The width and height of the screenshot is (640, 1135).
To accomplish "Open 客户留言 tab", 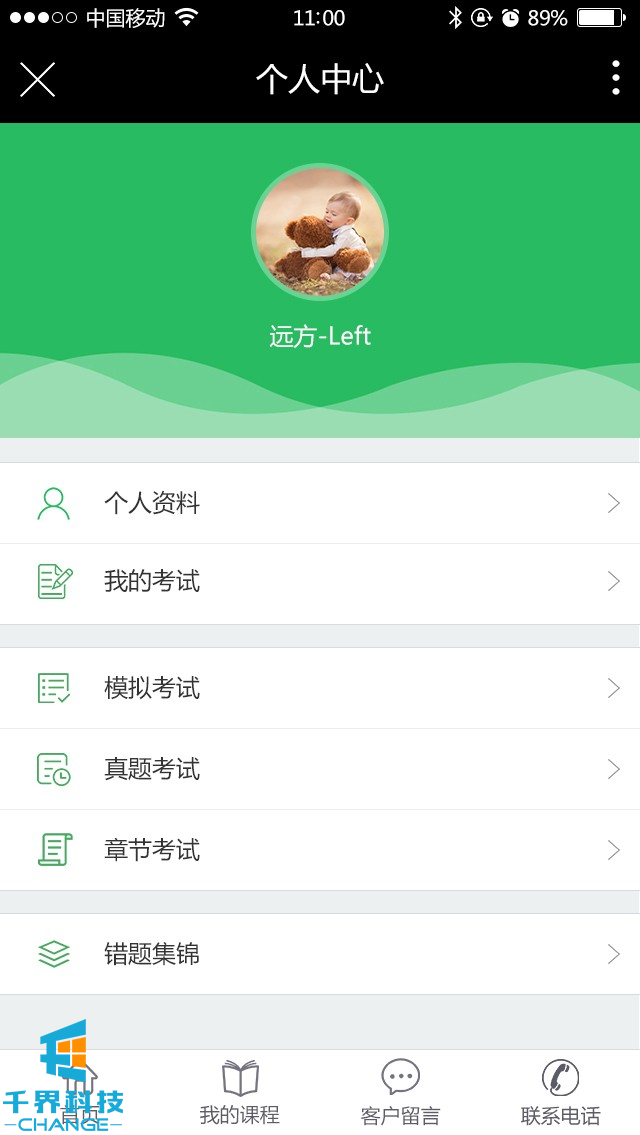I will pos(400,1092).
